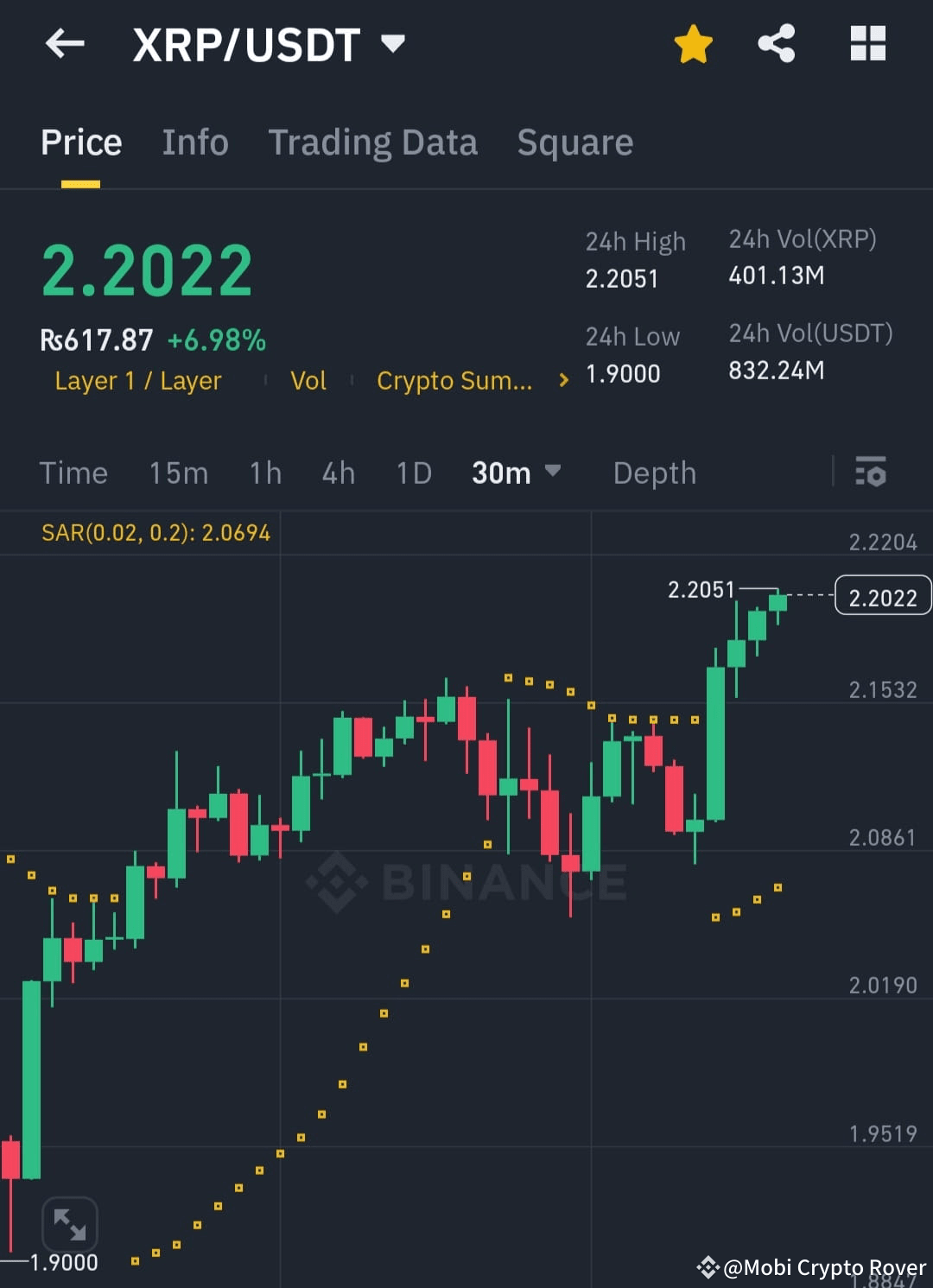Select the 4h candle interval
This screenshot has height=1288, width=933.
[338, 473]
